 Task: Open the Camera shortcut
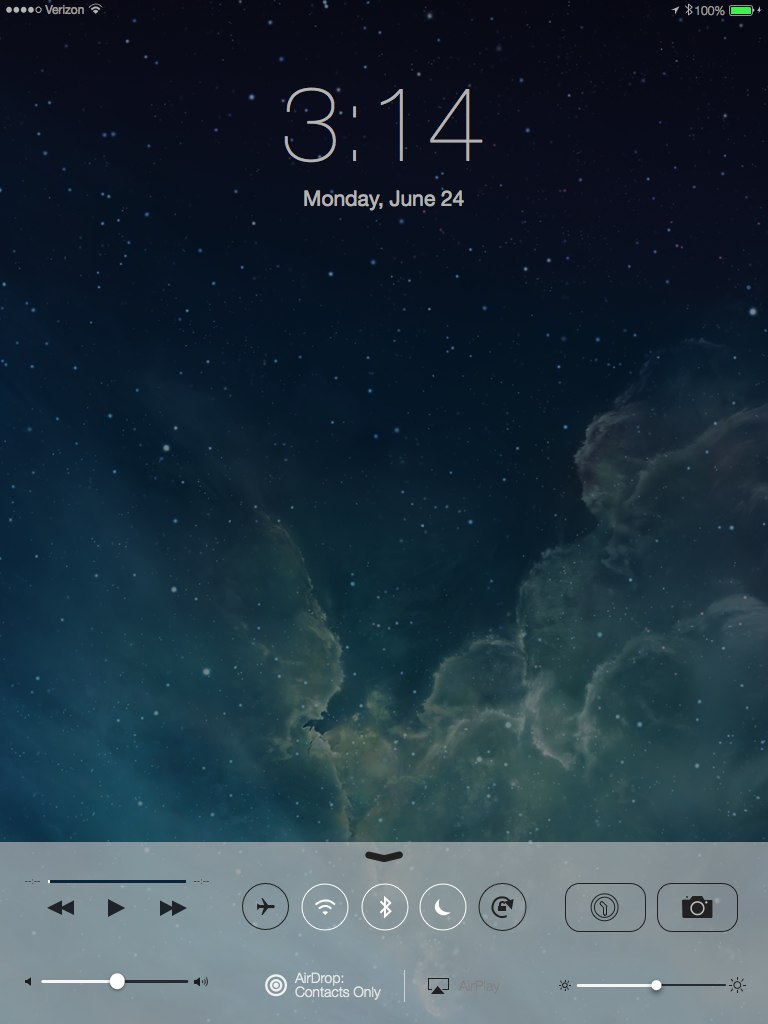697,907
